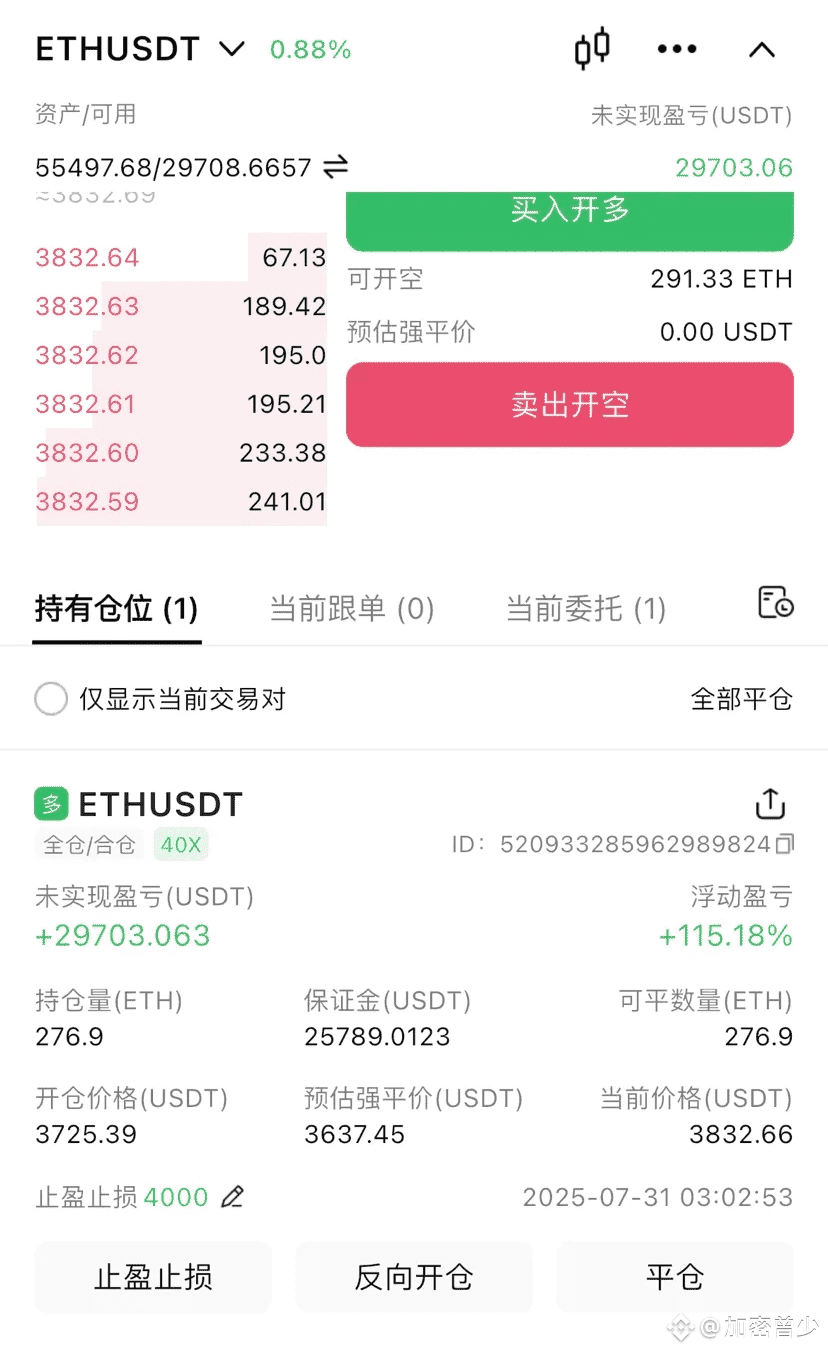This screenshot has height=1353, width=828.
Task: Open the order history icon
Action: pos(775,603)
